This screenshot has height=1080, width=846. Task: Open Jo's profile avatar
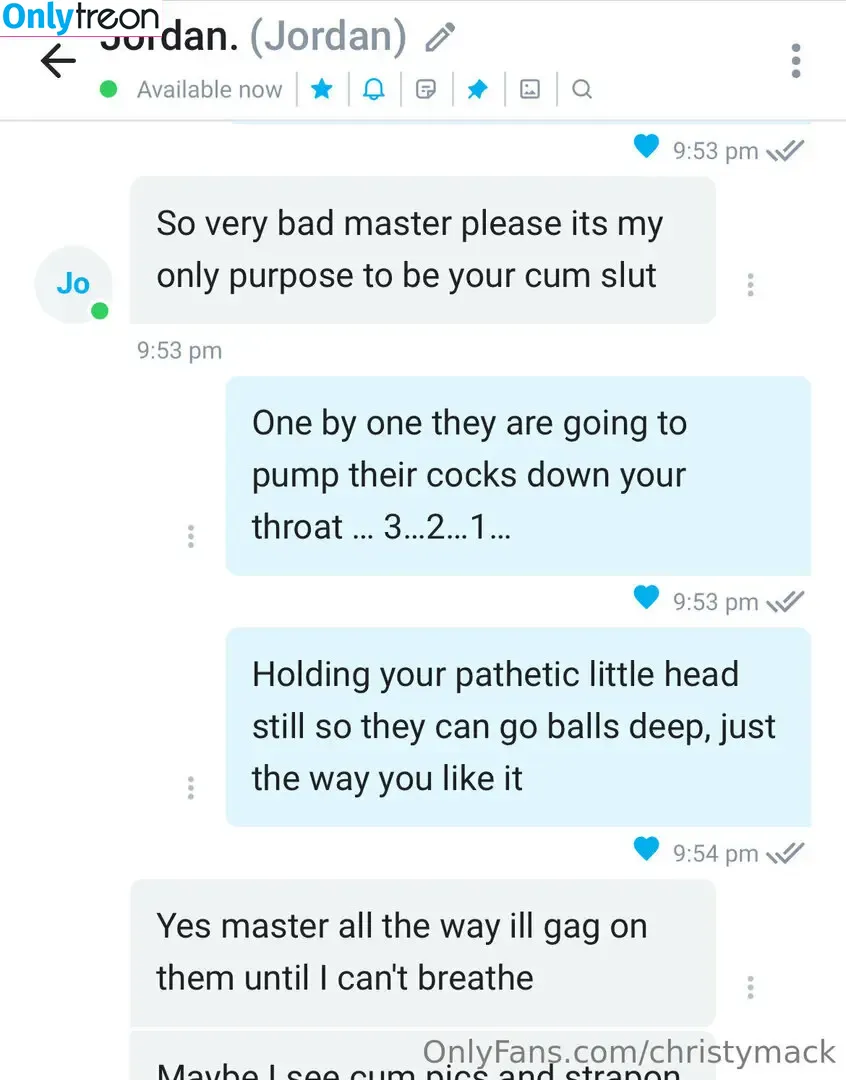pyautogui.click(x=73, y=284)
